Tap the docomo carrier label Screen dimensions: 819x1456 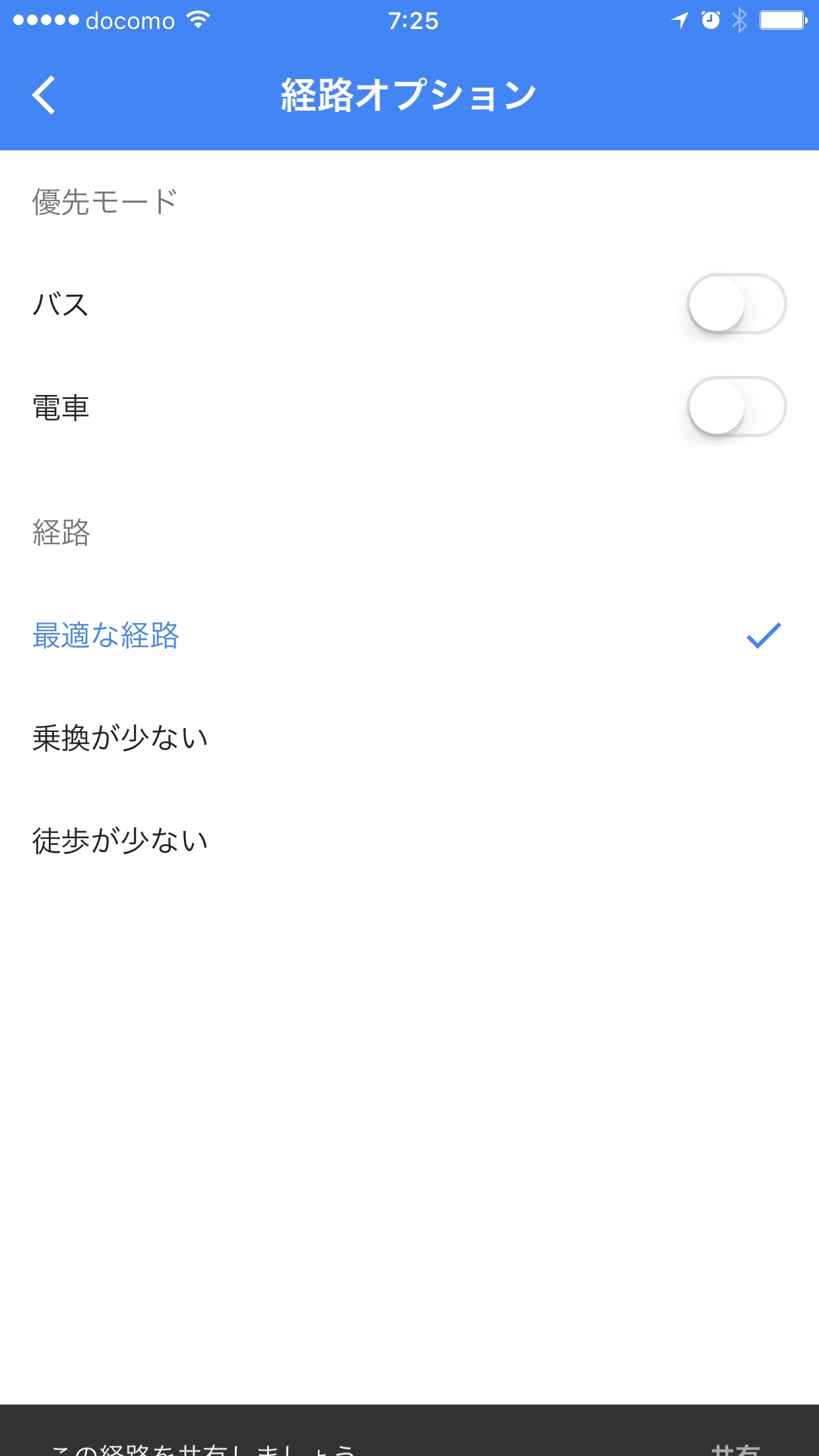[129, 20]
